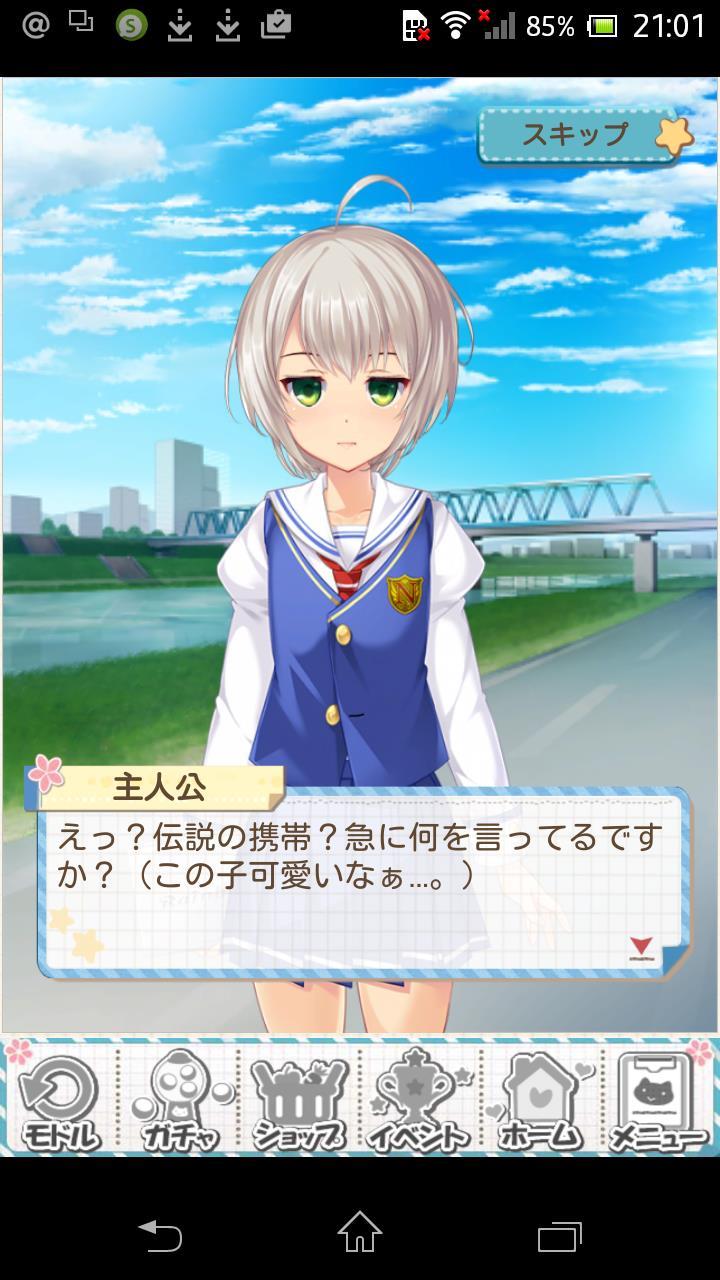
Task: Go back with the モドル button
Action: click(x=62, y=1100)
